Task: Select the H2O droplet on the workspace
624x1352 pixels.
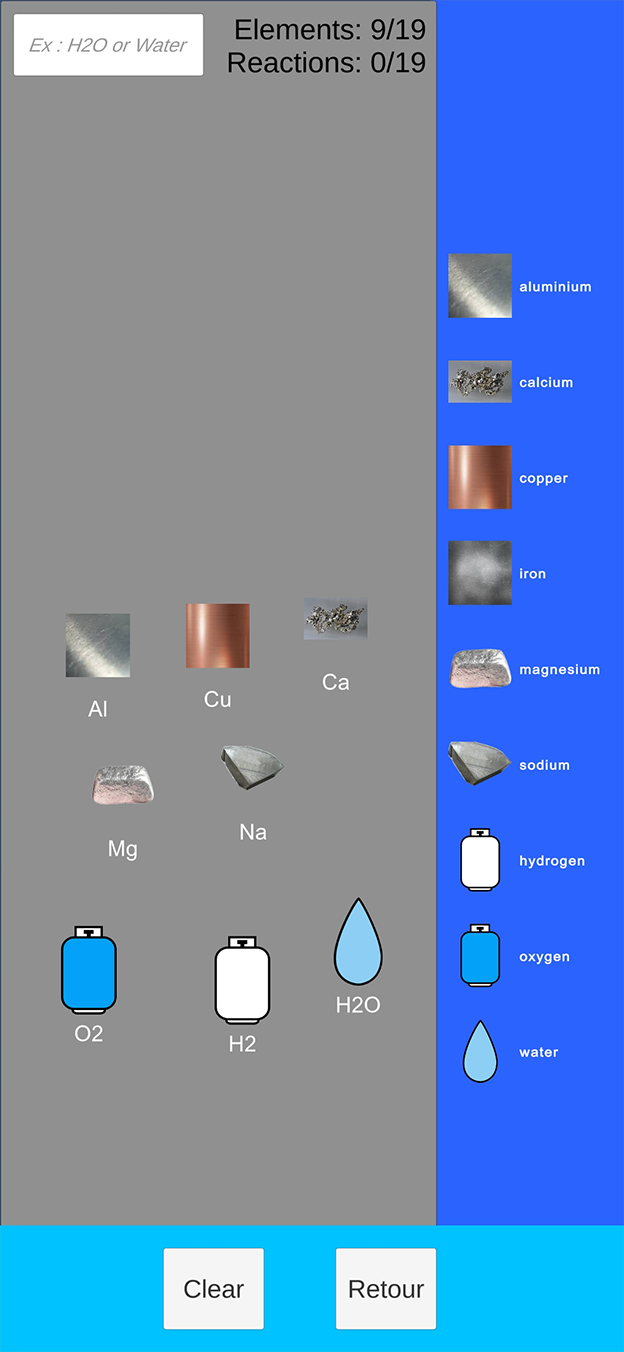Action: point(358,942)
